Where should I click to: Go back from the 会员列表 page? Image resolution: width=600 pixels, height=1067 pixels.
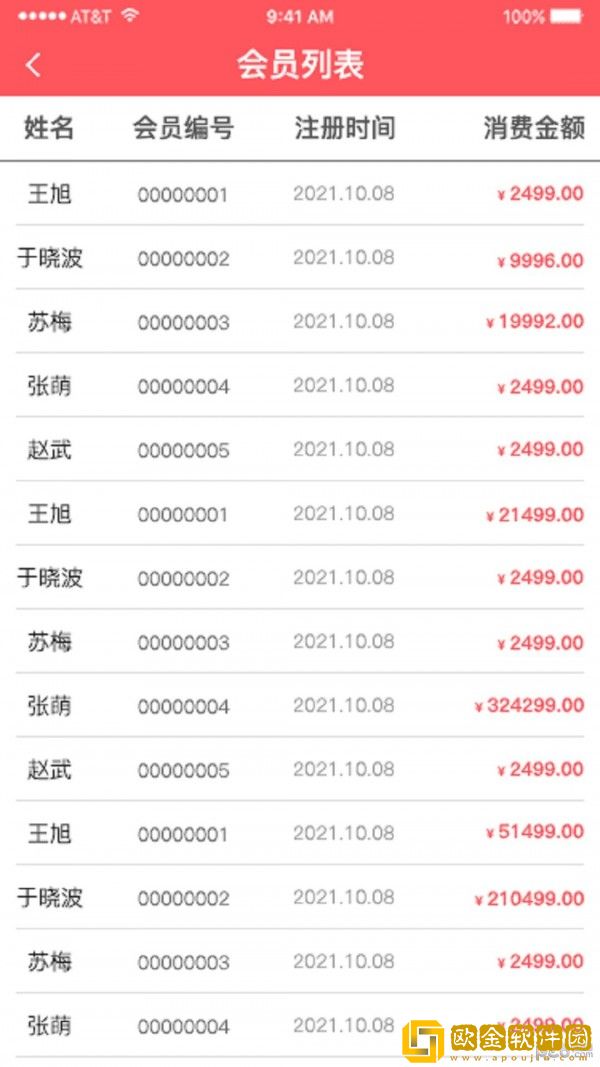[34, 65]
